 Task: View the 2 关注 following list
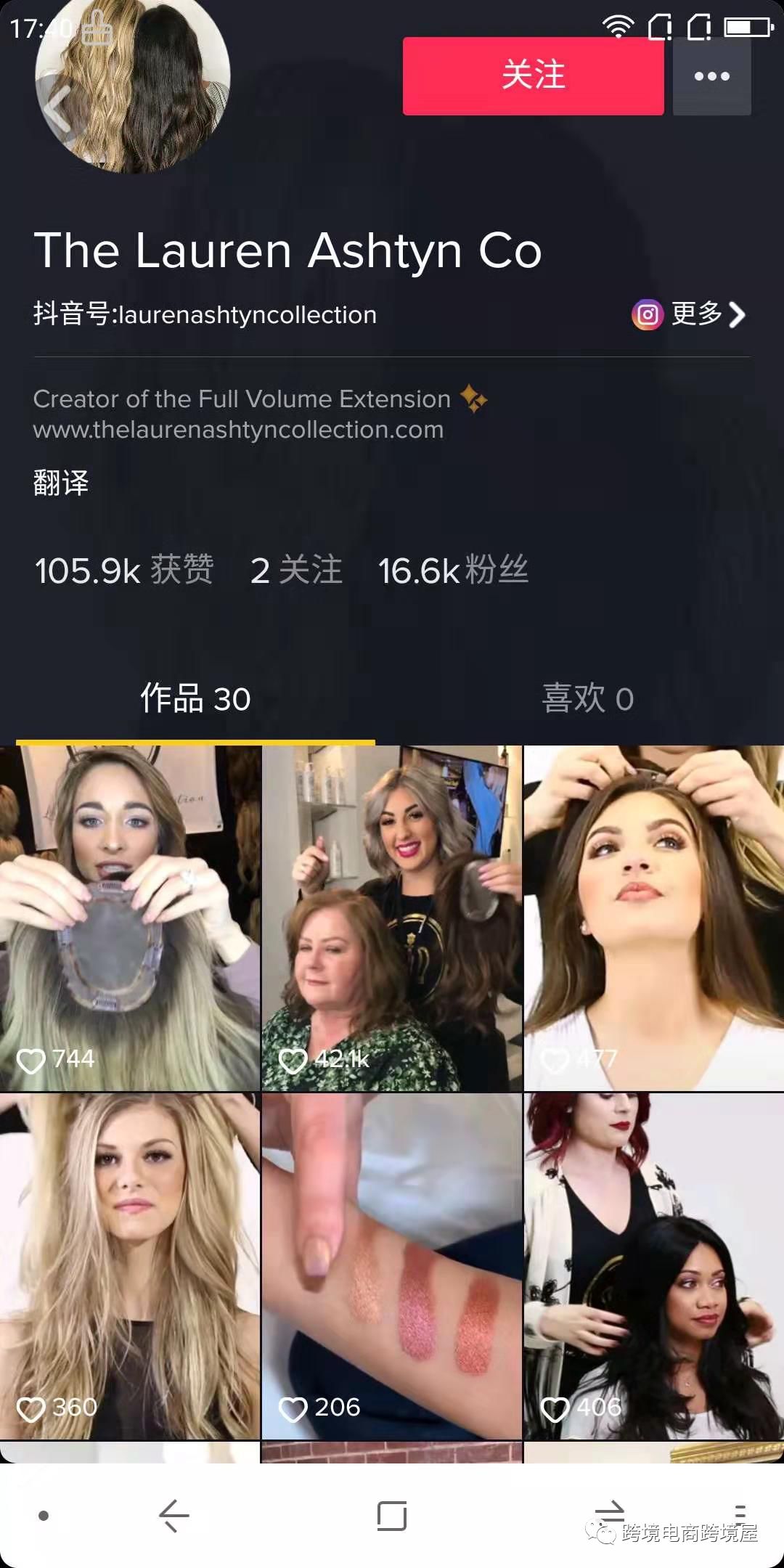296,570
